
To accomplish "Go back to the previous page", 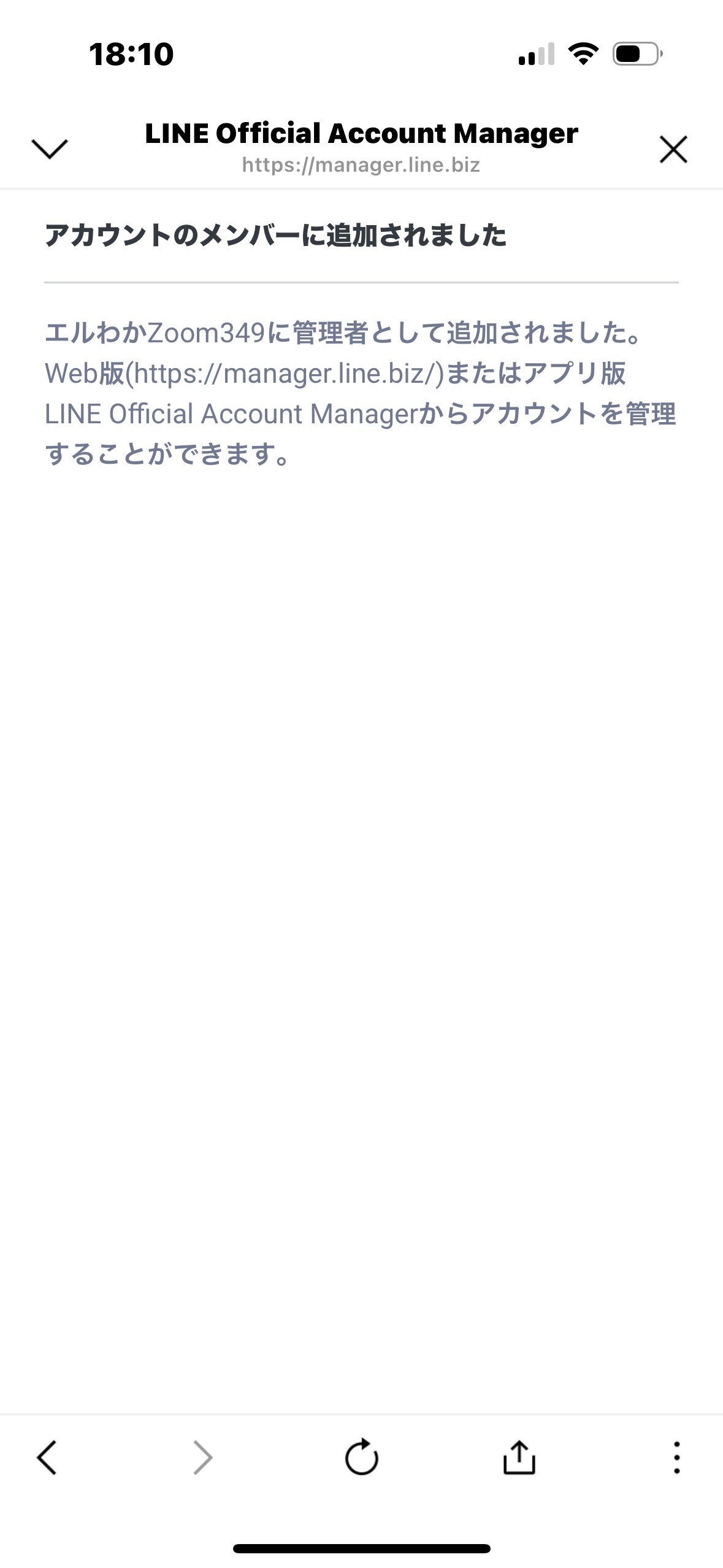I will click(47, 1457).
